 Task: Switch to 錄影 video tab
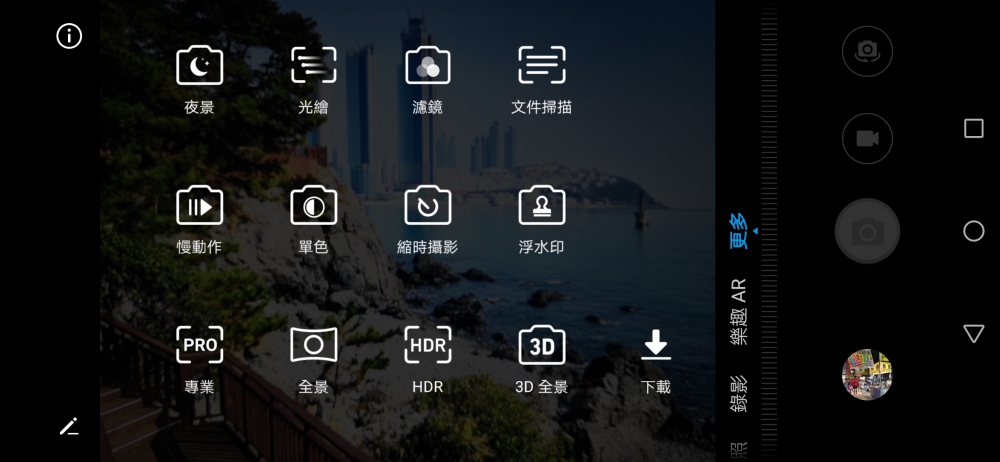click(738, 396)
